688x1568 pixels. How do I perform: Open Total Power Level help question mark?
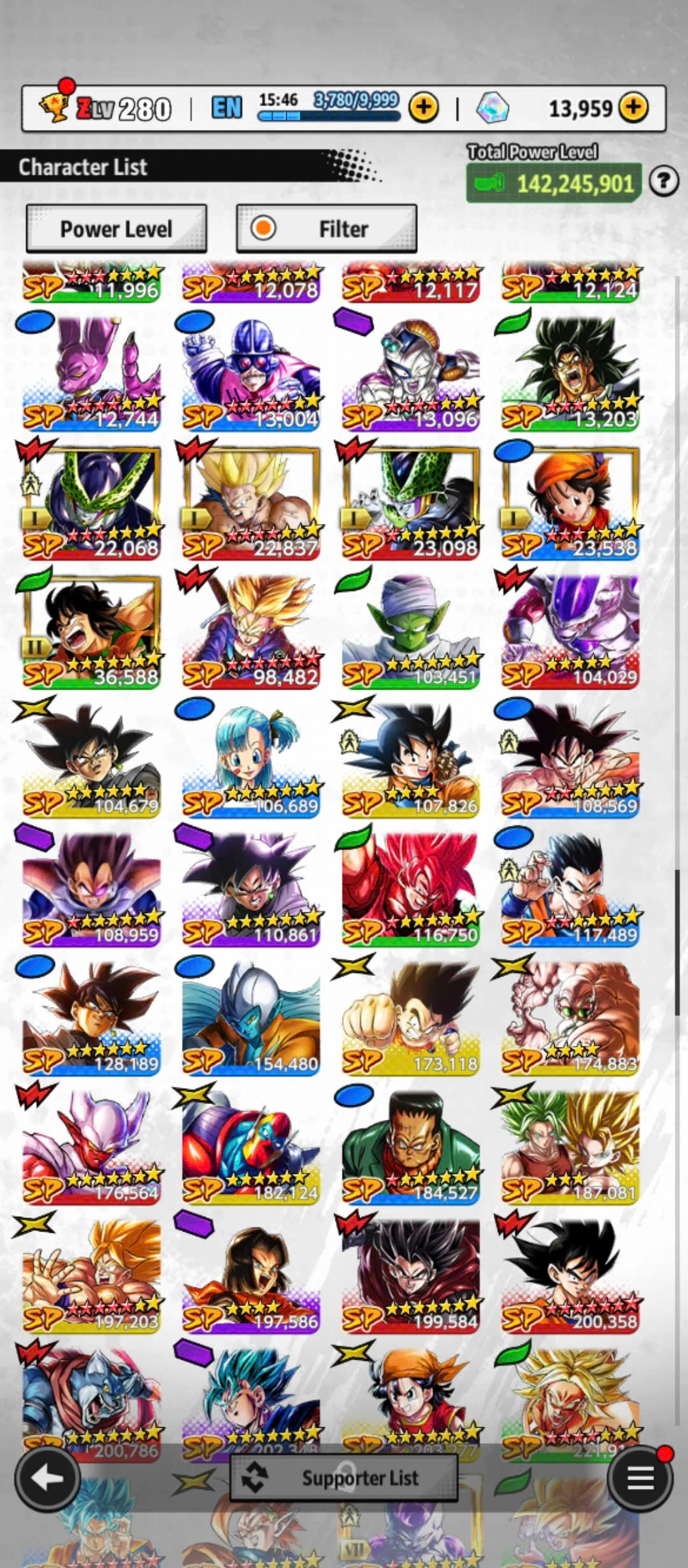click(663, 182)
